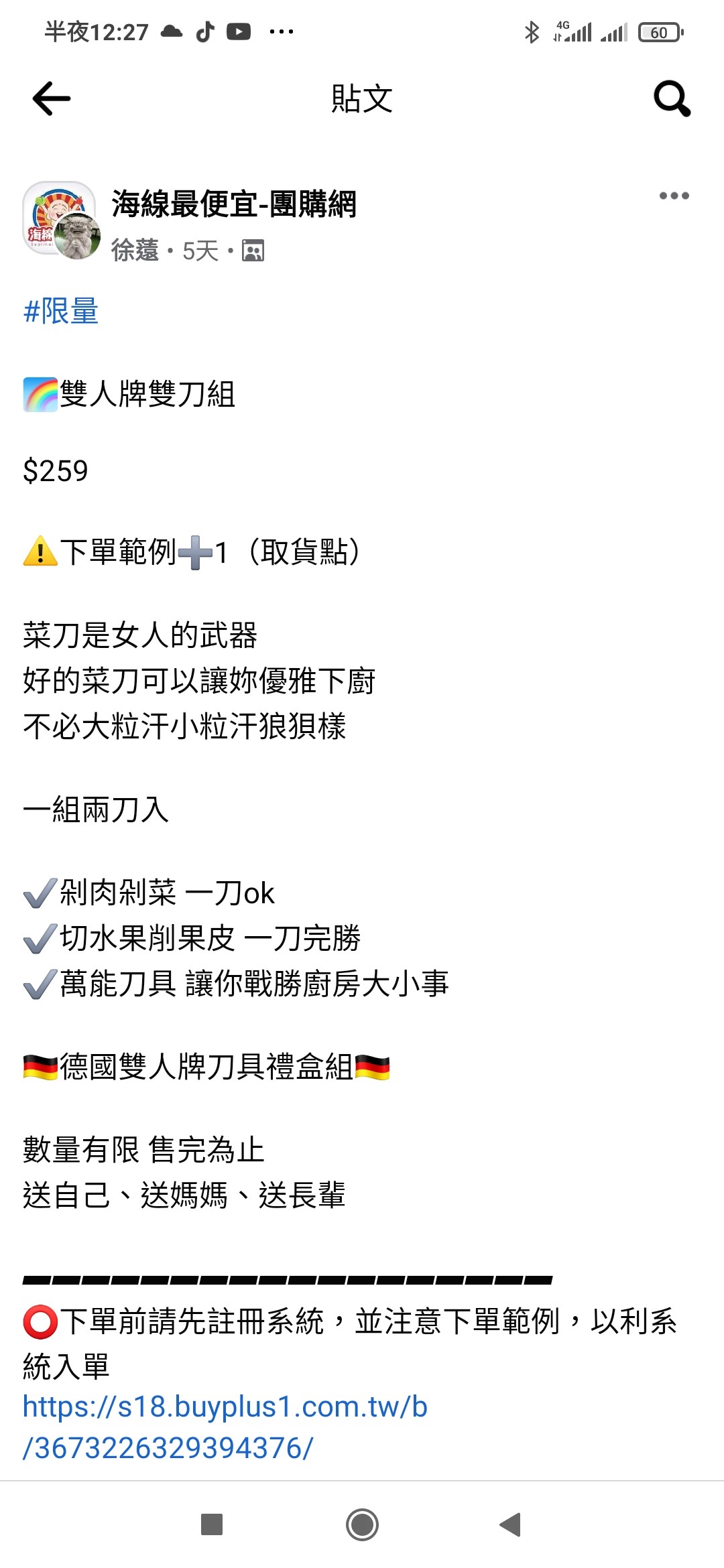Screen dimensions: 724x1568
Task: Open the s18.buyplus1.com.tw link
Action: point(225,1427)
